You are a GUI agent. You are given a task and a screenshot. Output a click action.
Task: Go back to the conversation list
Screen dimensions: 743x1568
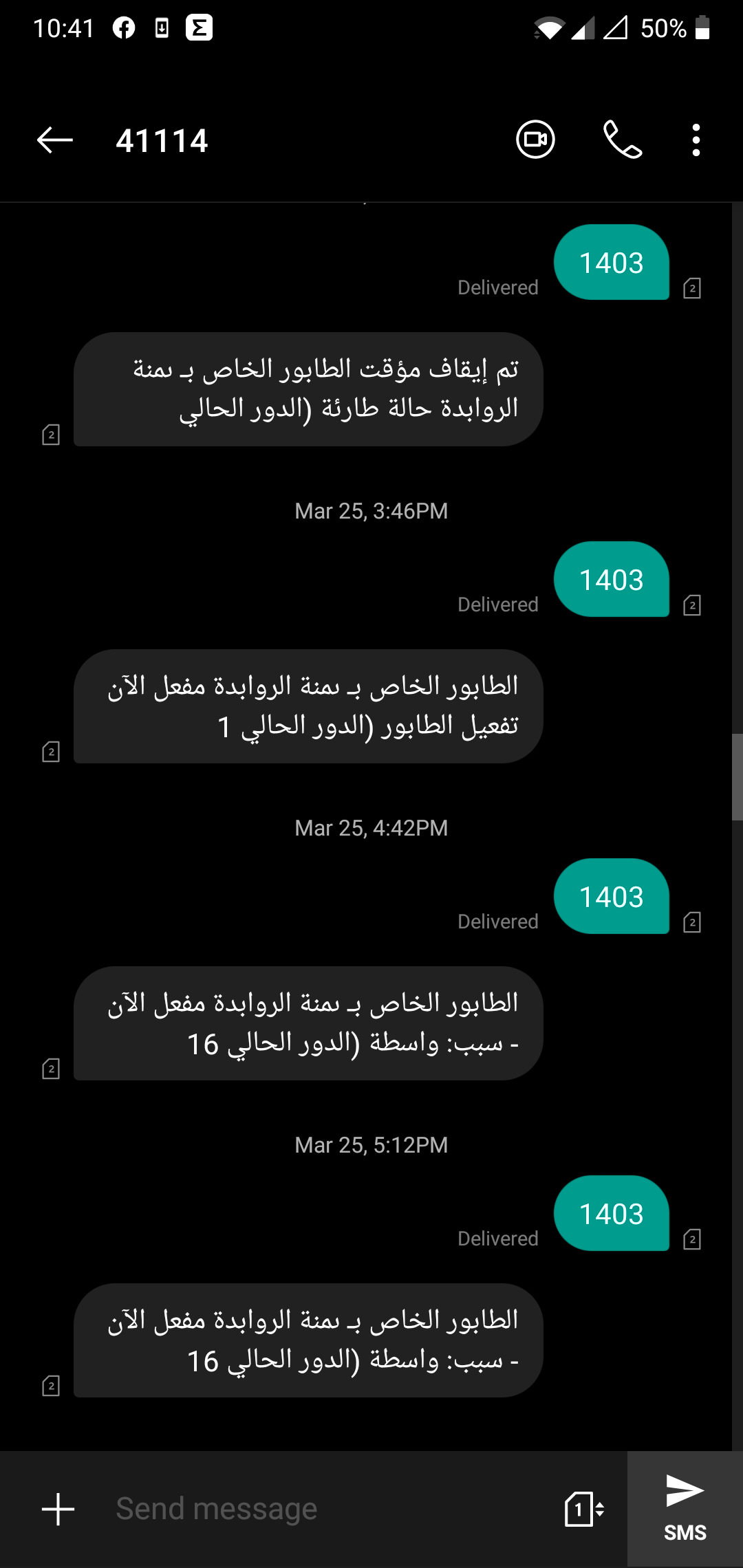(x=55, y=140)
